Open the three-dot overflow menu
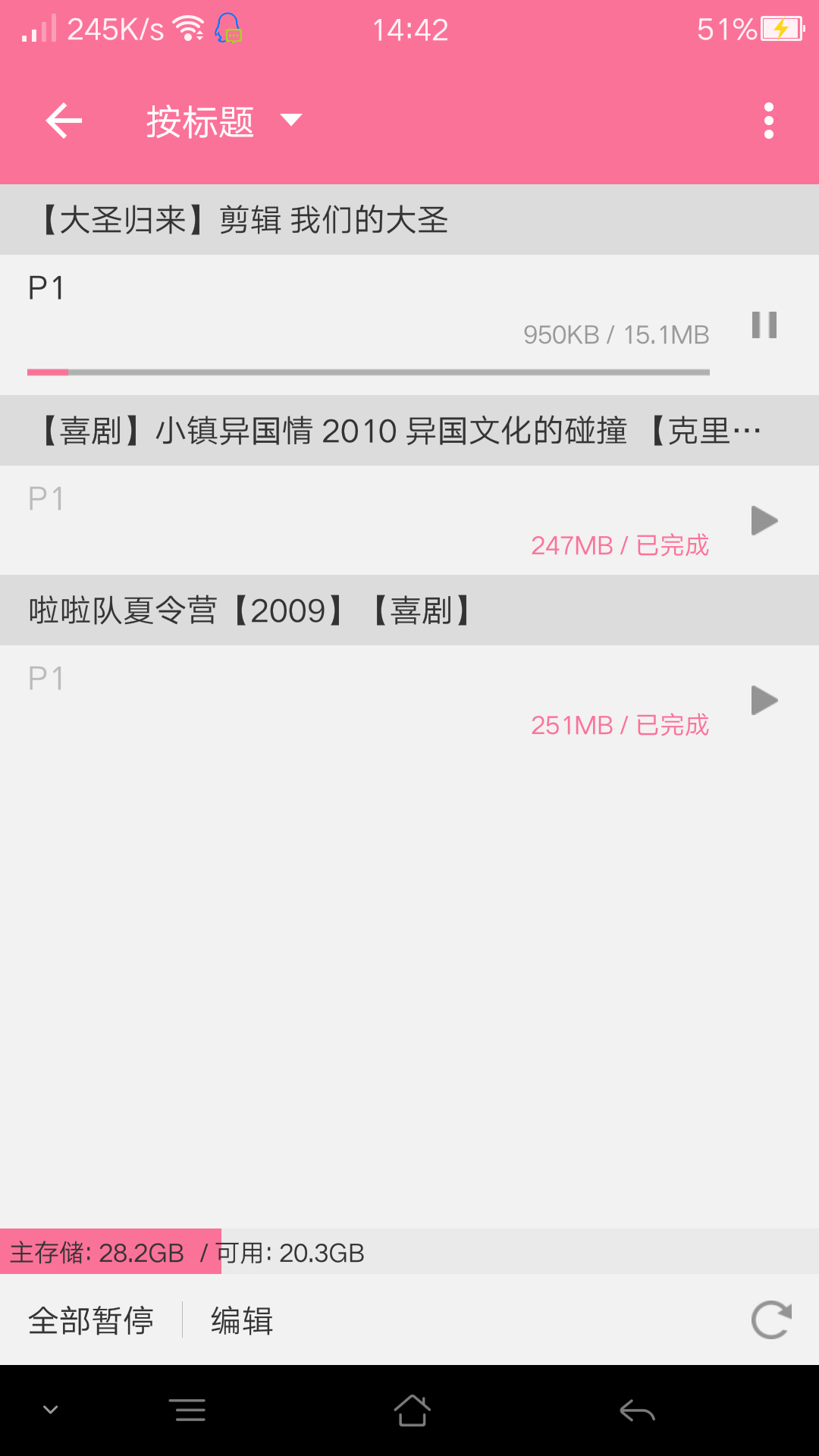The image size is (819, 1456). click(x=768, y=121)
